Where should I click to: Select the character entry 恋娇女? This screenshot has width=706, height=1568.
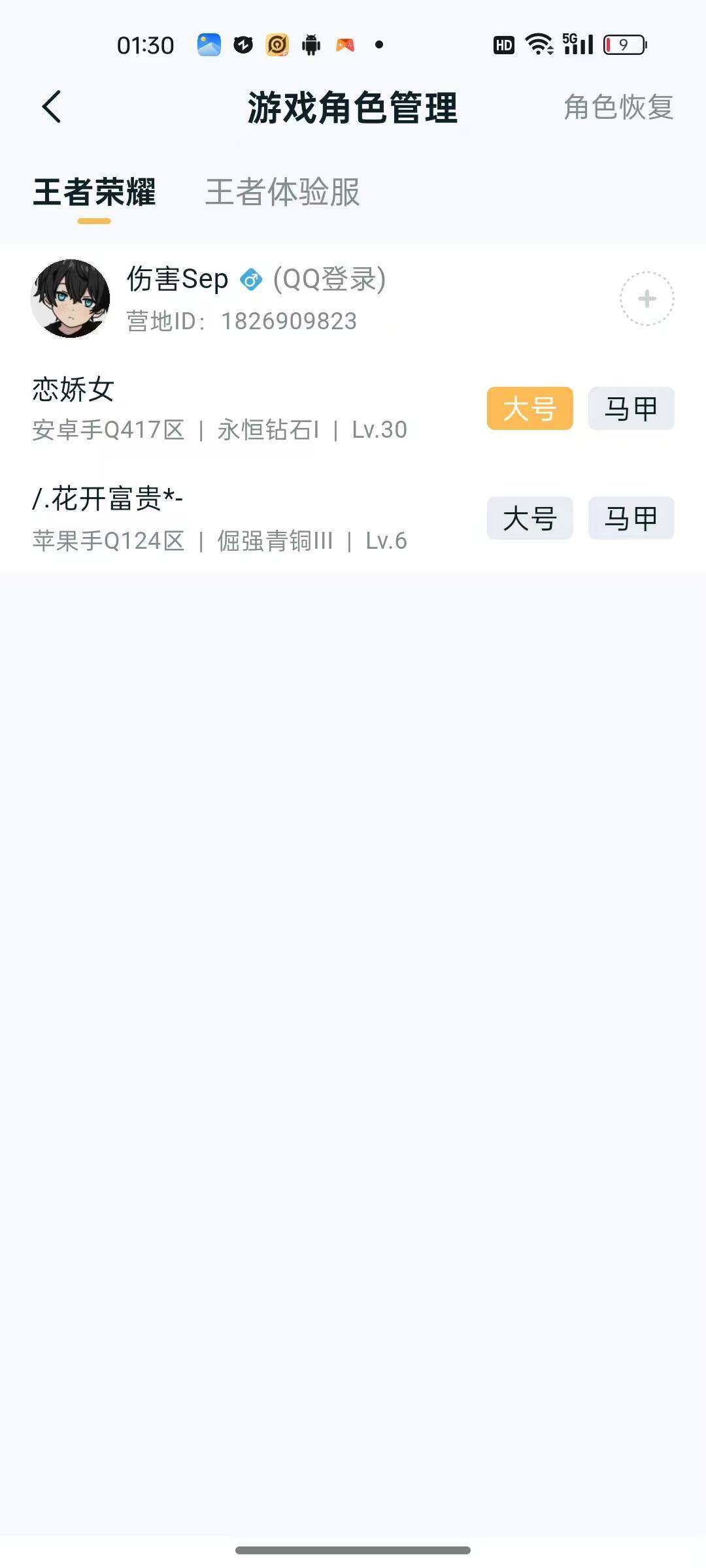(x=72, y=391)
